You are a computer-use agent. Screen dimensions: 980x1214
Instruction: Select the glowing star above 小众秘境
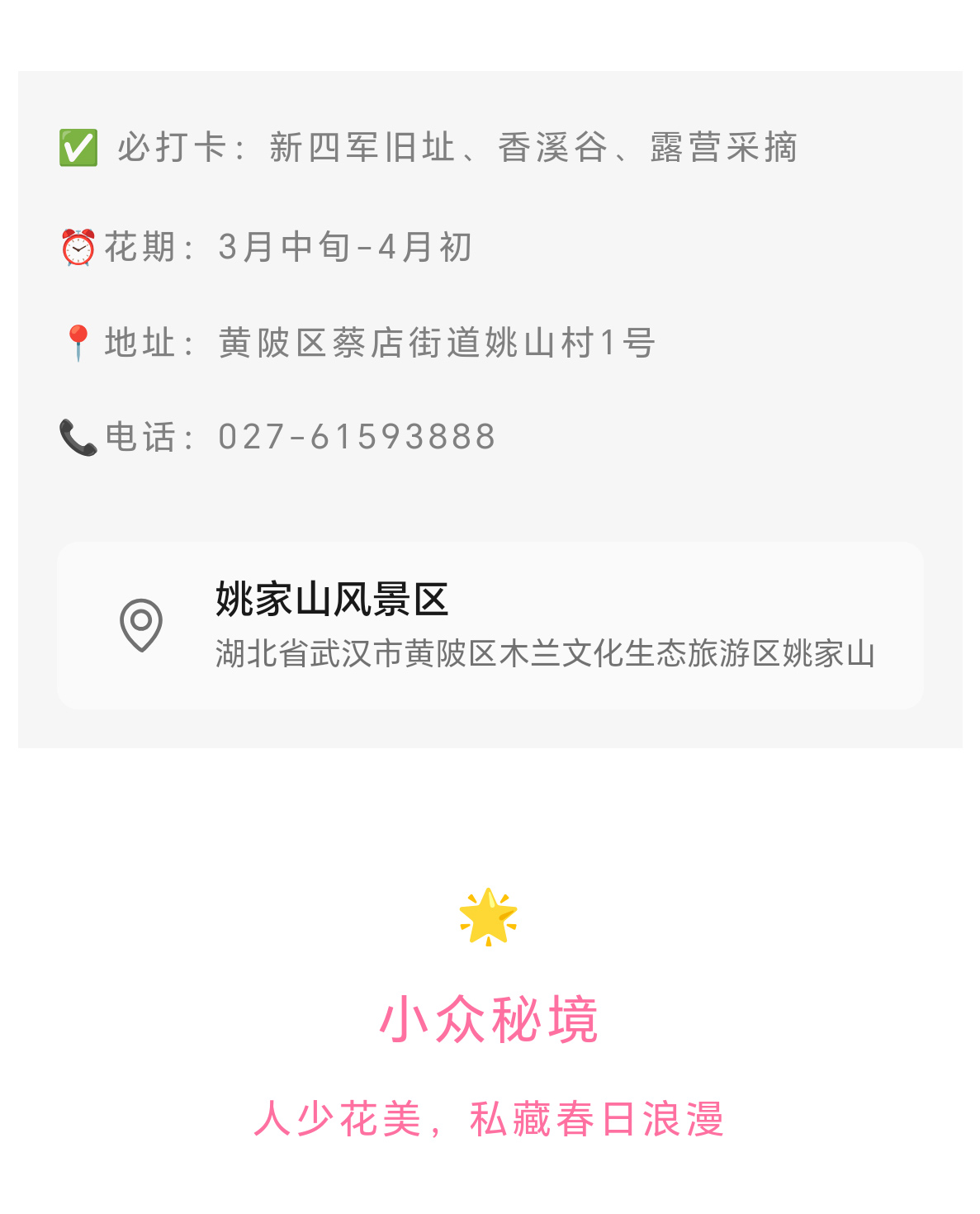(x=490, y=917)
